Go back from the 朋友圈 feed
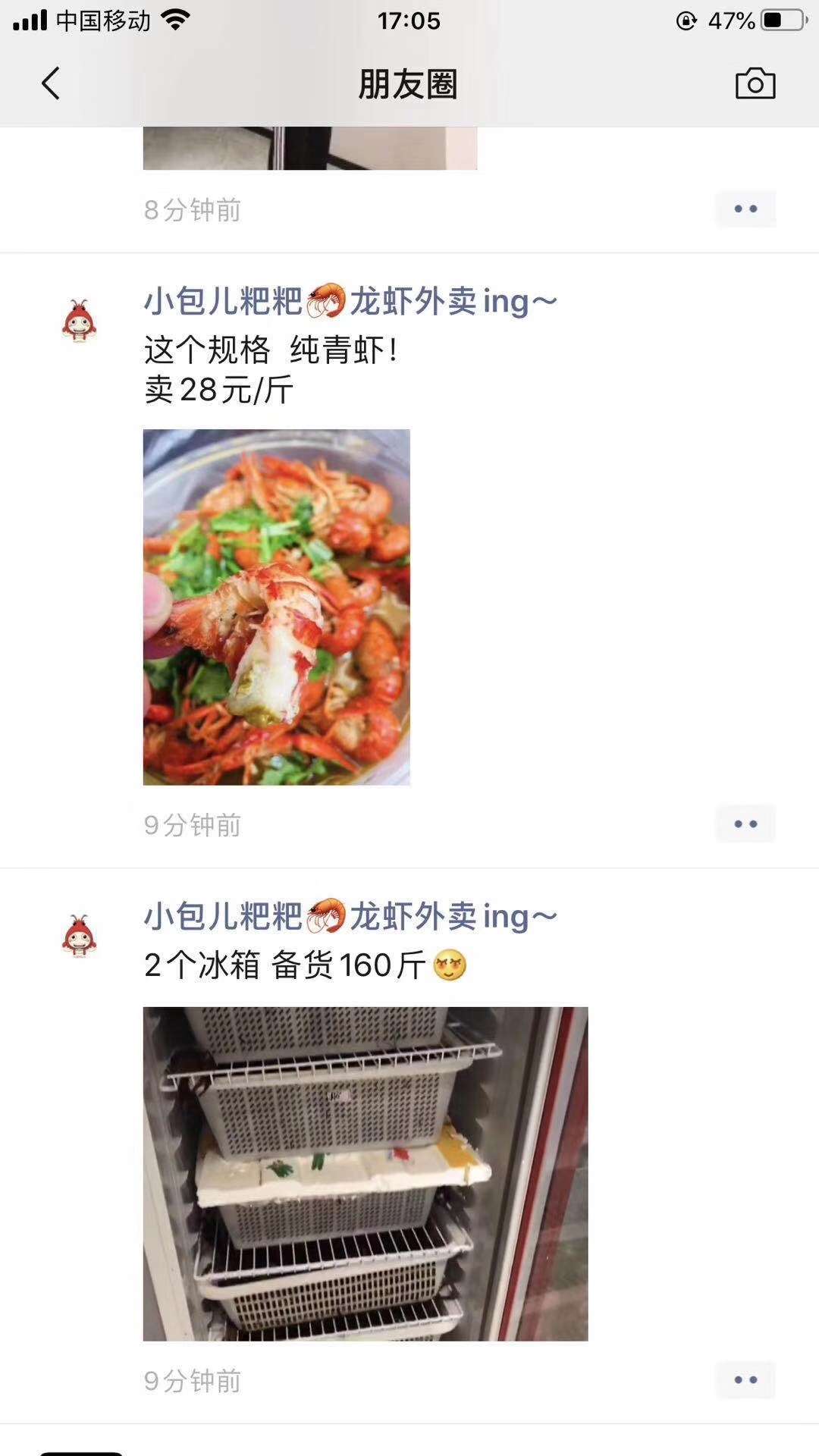 [51, 83]
